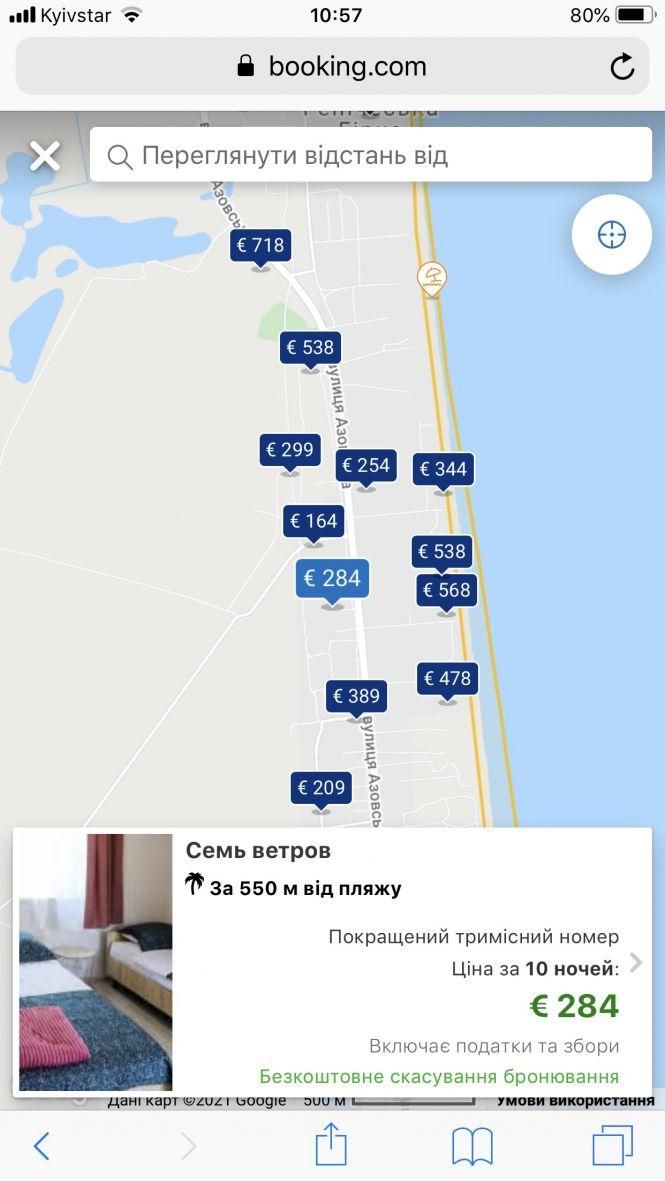The width and height of the screenshot is (665, 1181).
Task: Open the € 164 price marker
Action: [x=314, y=521]
